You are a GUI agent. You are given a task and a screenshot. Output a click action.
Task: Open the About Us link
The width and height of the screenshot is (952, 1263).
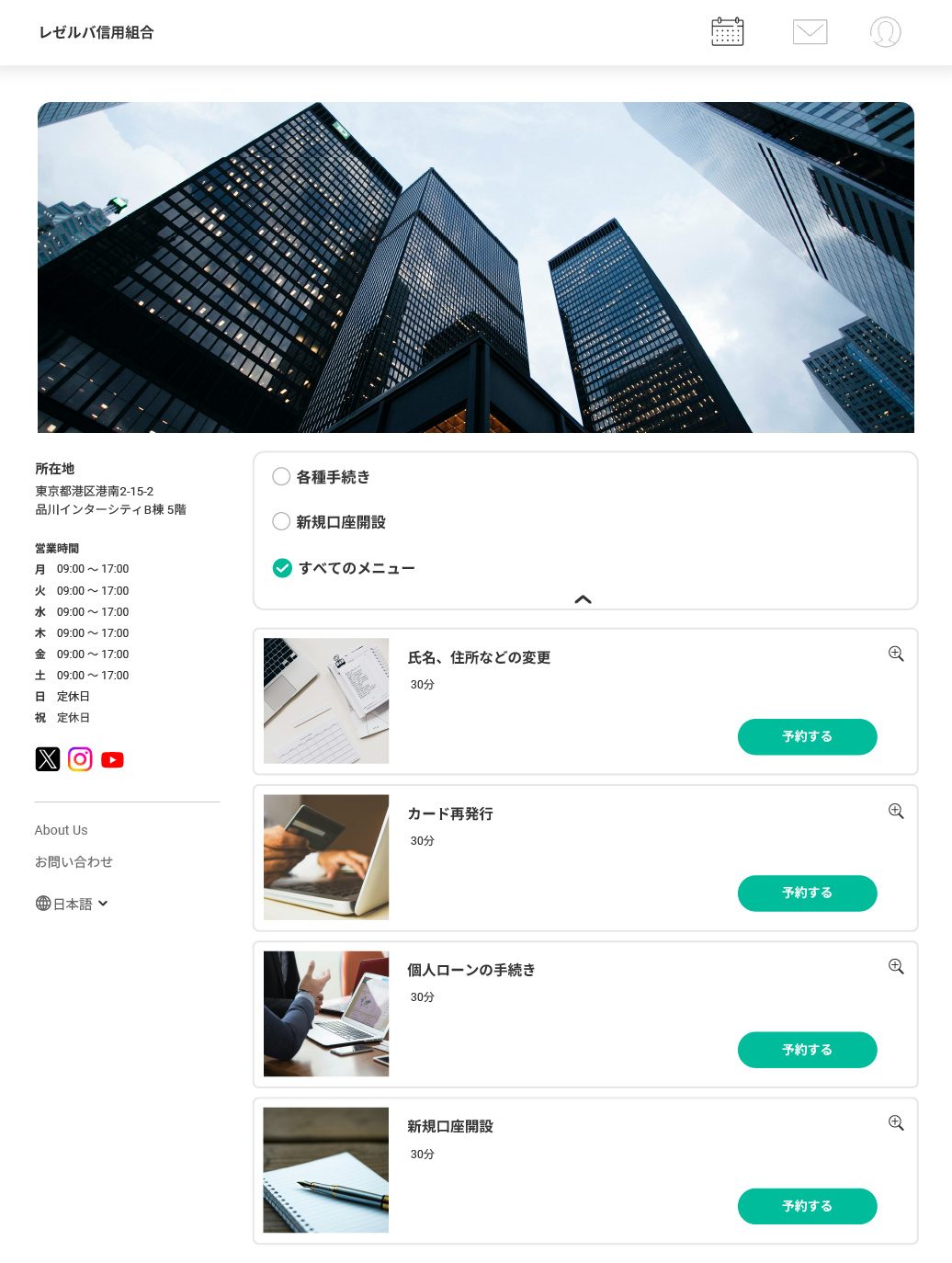[61, 830]
